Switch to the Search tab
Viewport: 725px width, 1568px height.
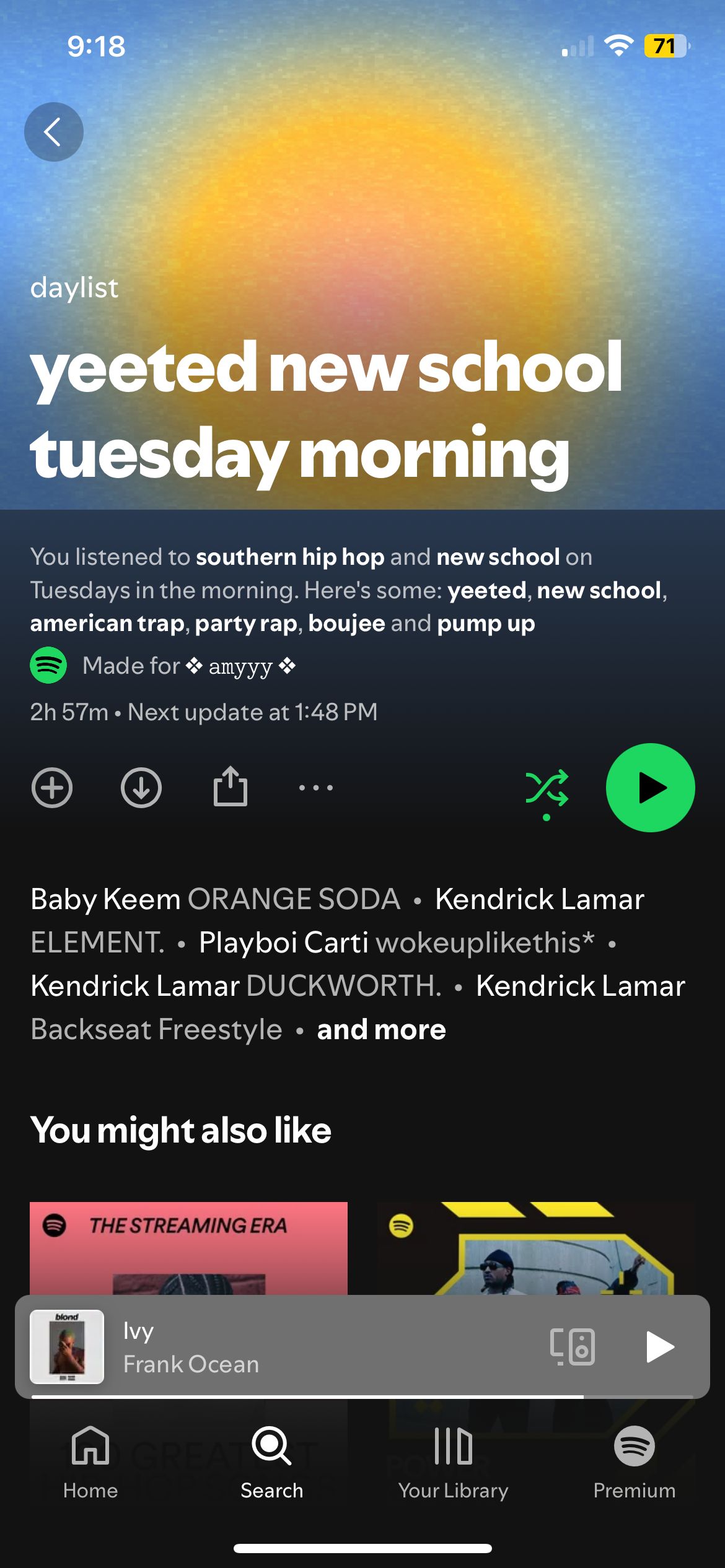pyautogui.click(x=271, y=1463)
